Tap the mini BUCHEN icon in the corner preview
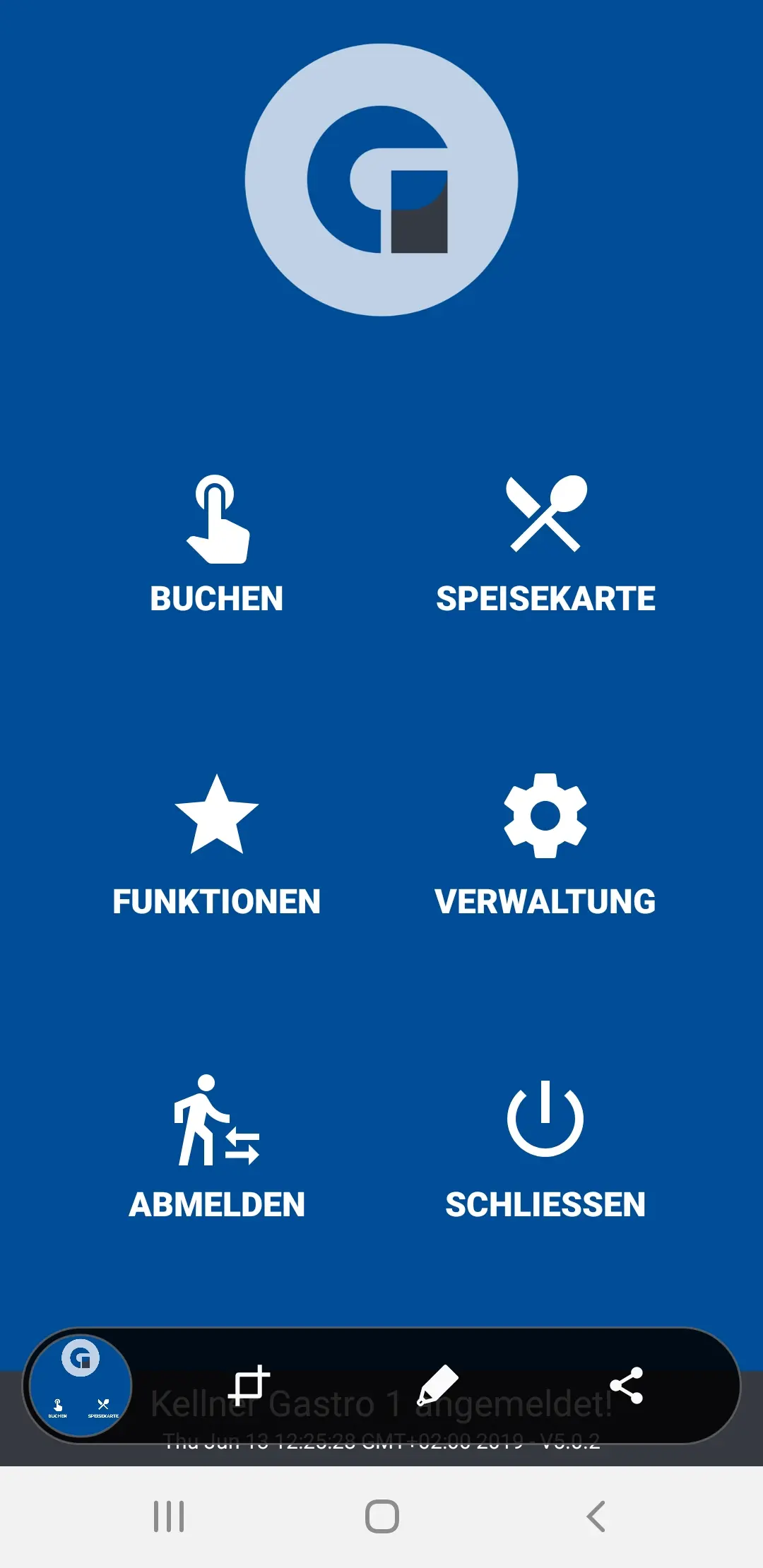 tap(57, 1406)
